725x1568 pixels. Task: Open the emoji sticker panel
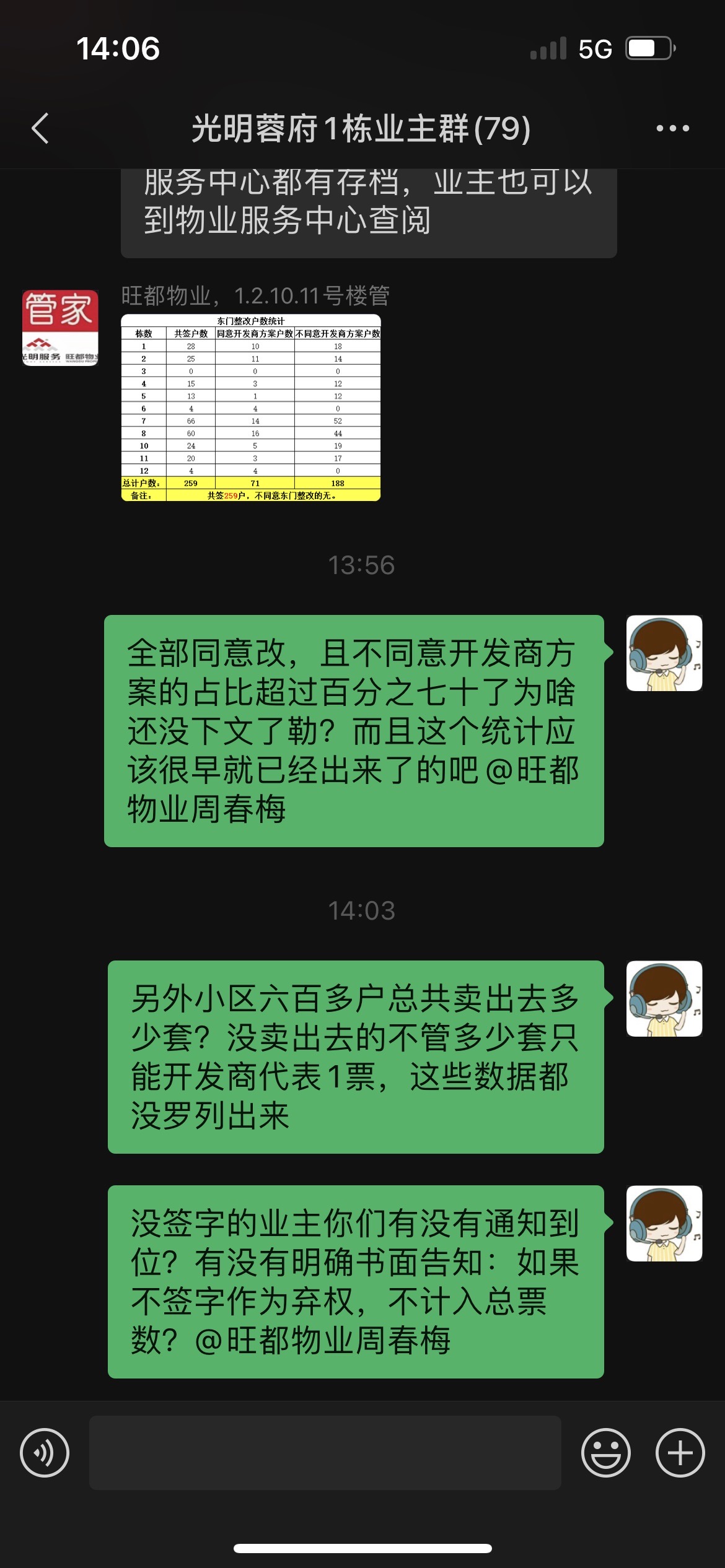(605, 1452)
